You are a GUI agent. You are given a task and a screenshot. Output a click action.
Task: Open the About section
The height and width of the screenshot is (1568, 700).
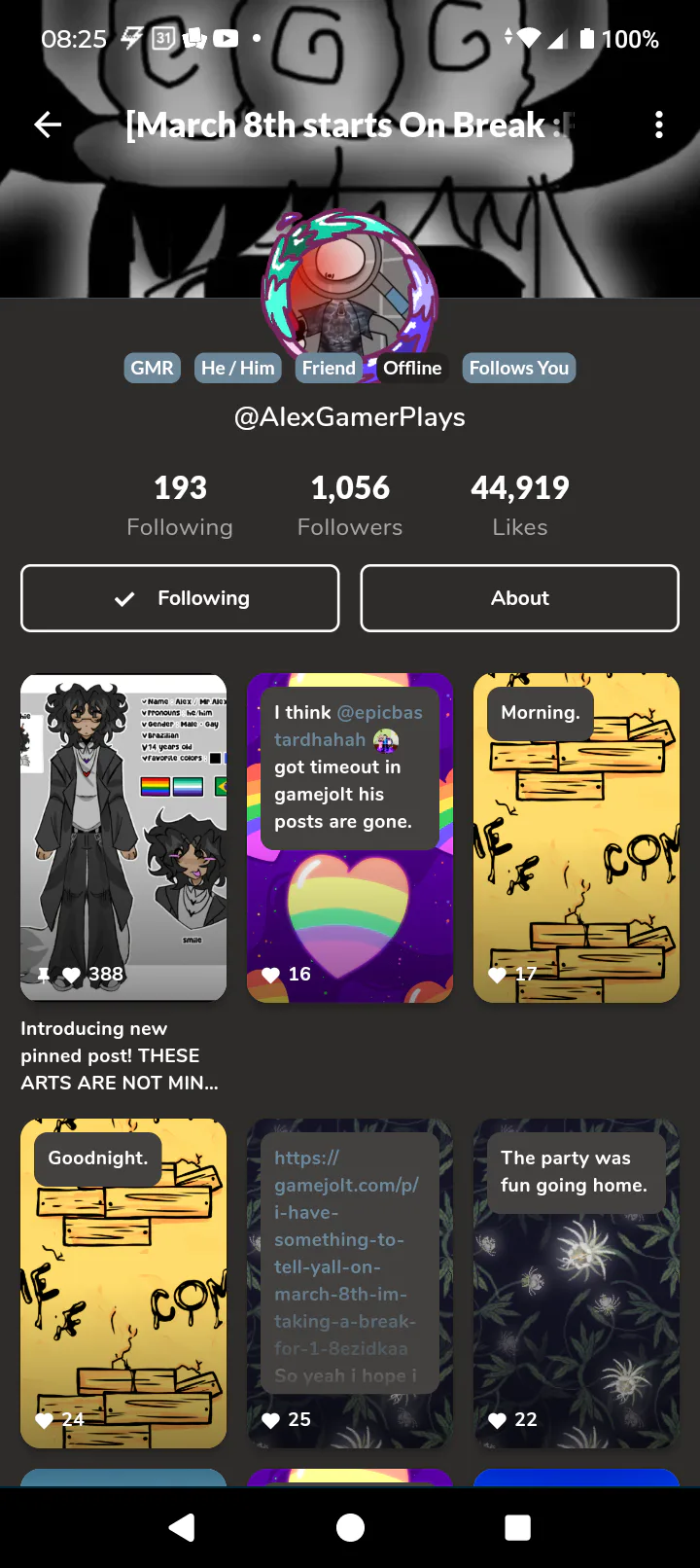pos(519,598)
